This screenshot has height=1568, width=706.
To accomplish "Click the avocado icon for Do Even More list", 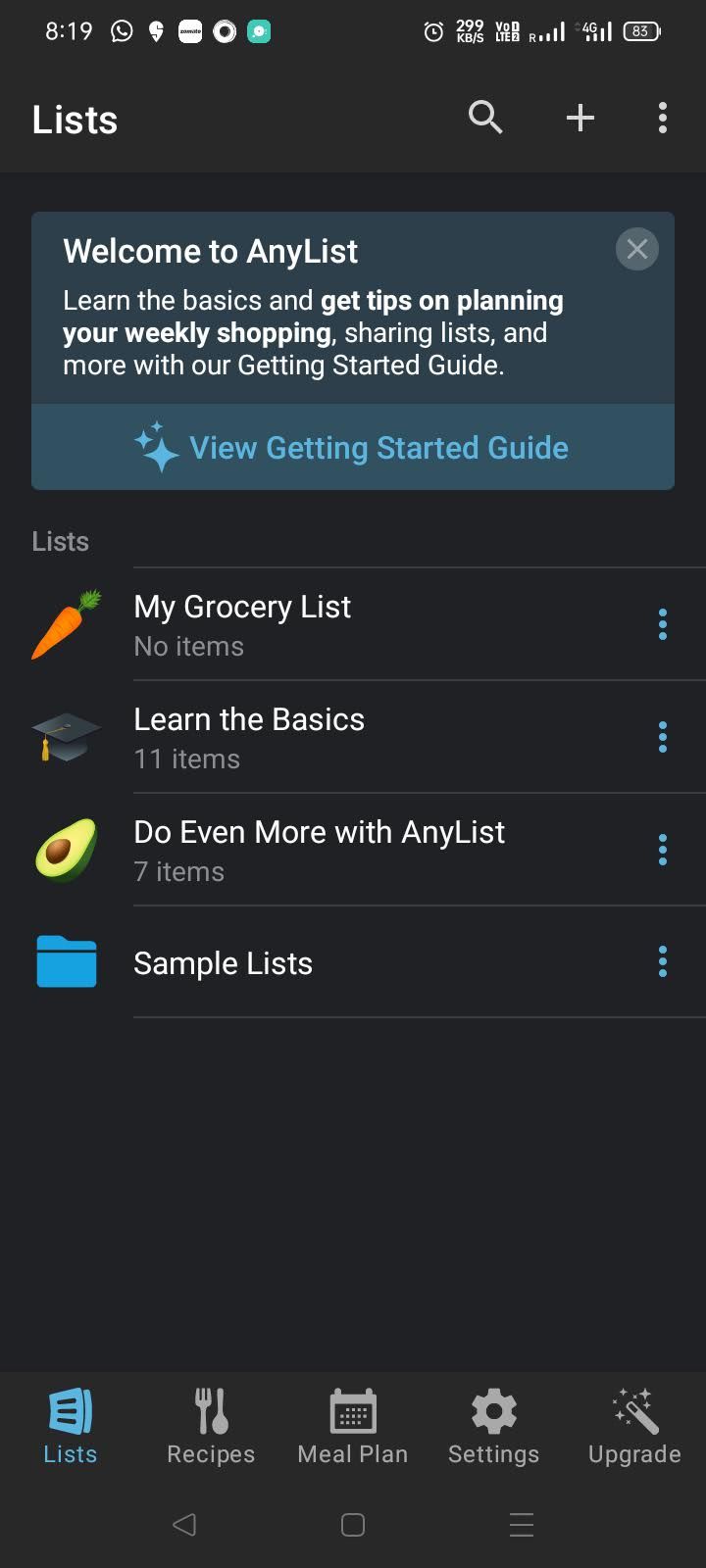I will [65, 849].
